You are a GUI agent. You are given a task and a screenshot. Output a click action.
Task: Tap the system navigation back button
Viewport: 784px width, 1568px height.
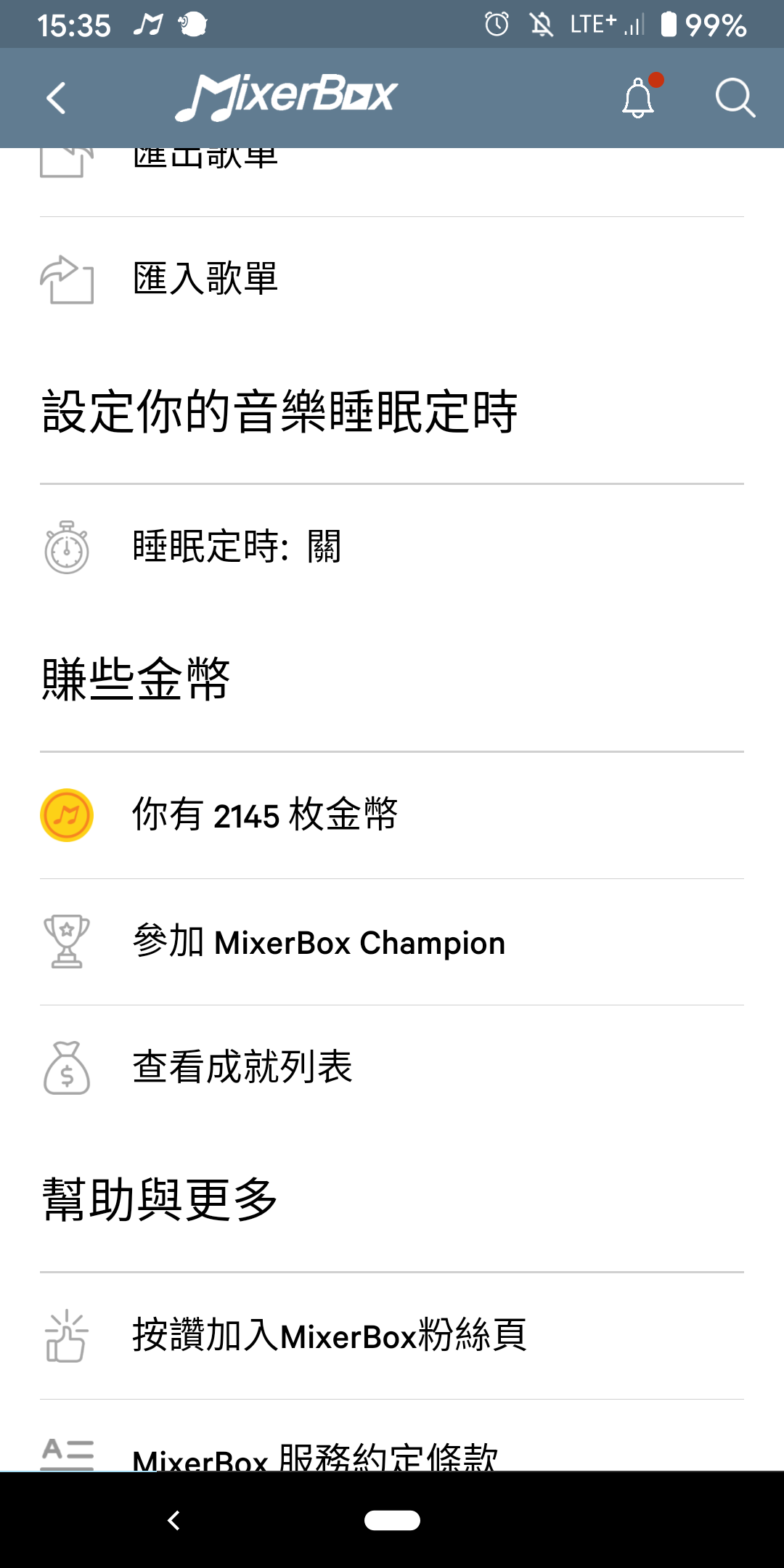(173, 1520)
